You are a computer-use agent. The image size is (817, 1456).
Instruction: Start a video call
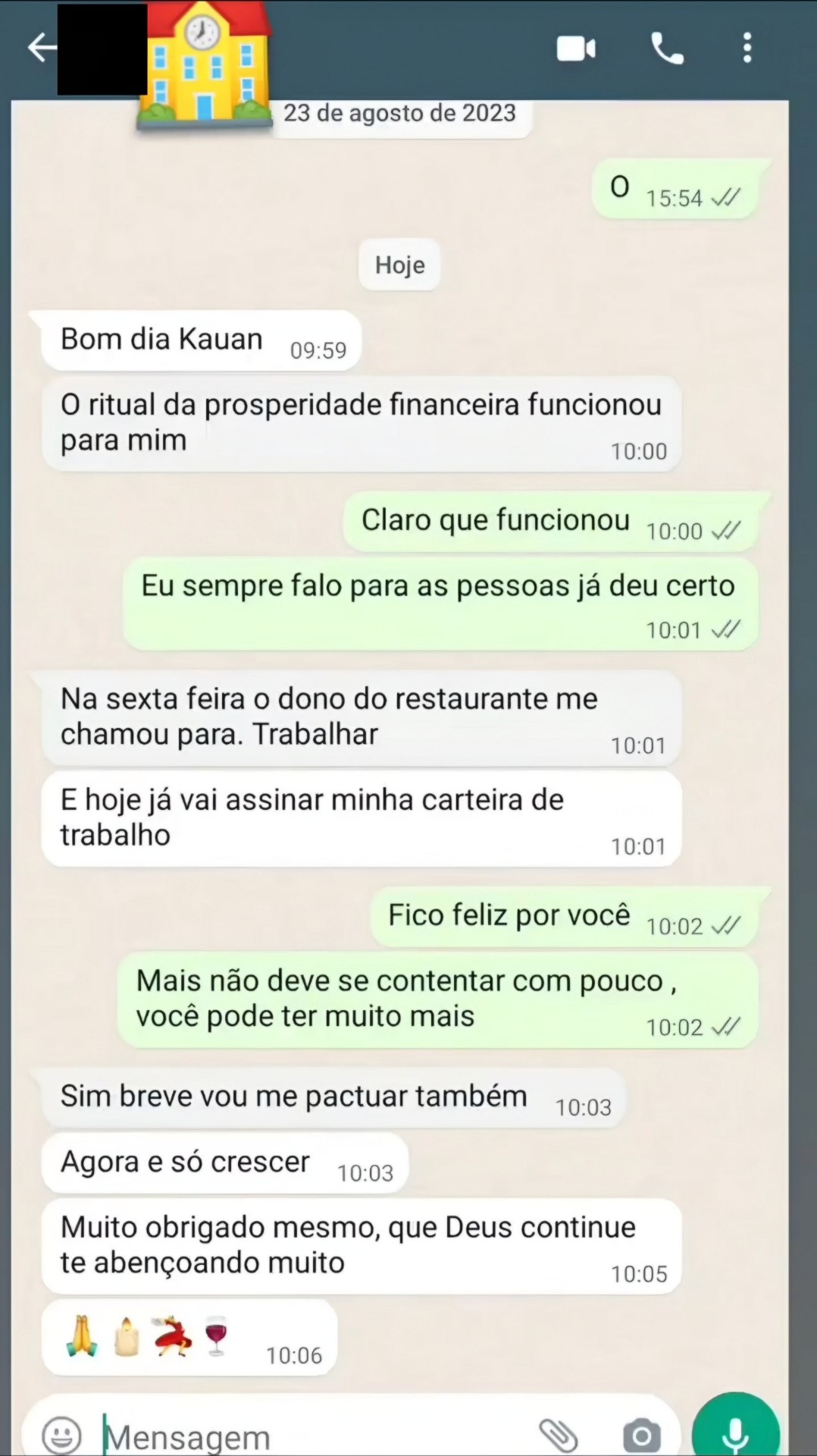[x=574, y=47]
